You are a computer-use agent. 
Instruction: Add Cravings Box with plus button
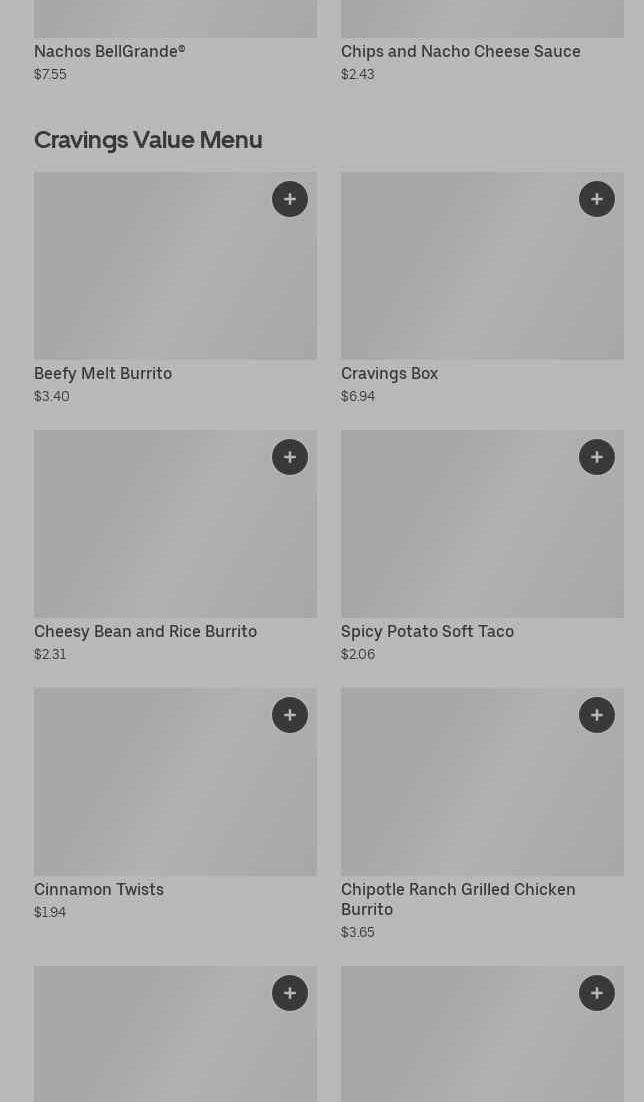tap(597, 199)
